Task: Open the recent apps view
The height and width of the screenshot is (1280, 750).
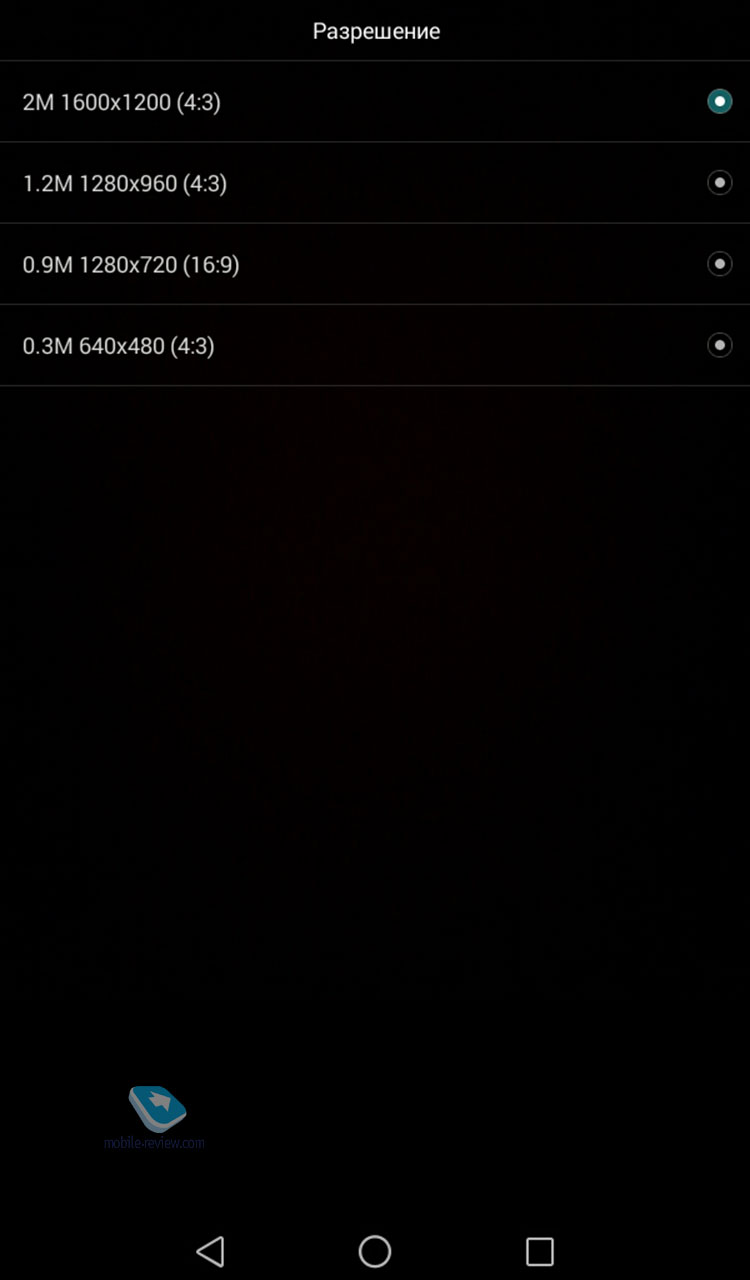Action: point(540,1251)
